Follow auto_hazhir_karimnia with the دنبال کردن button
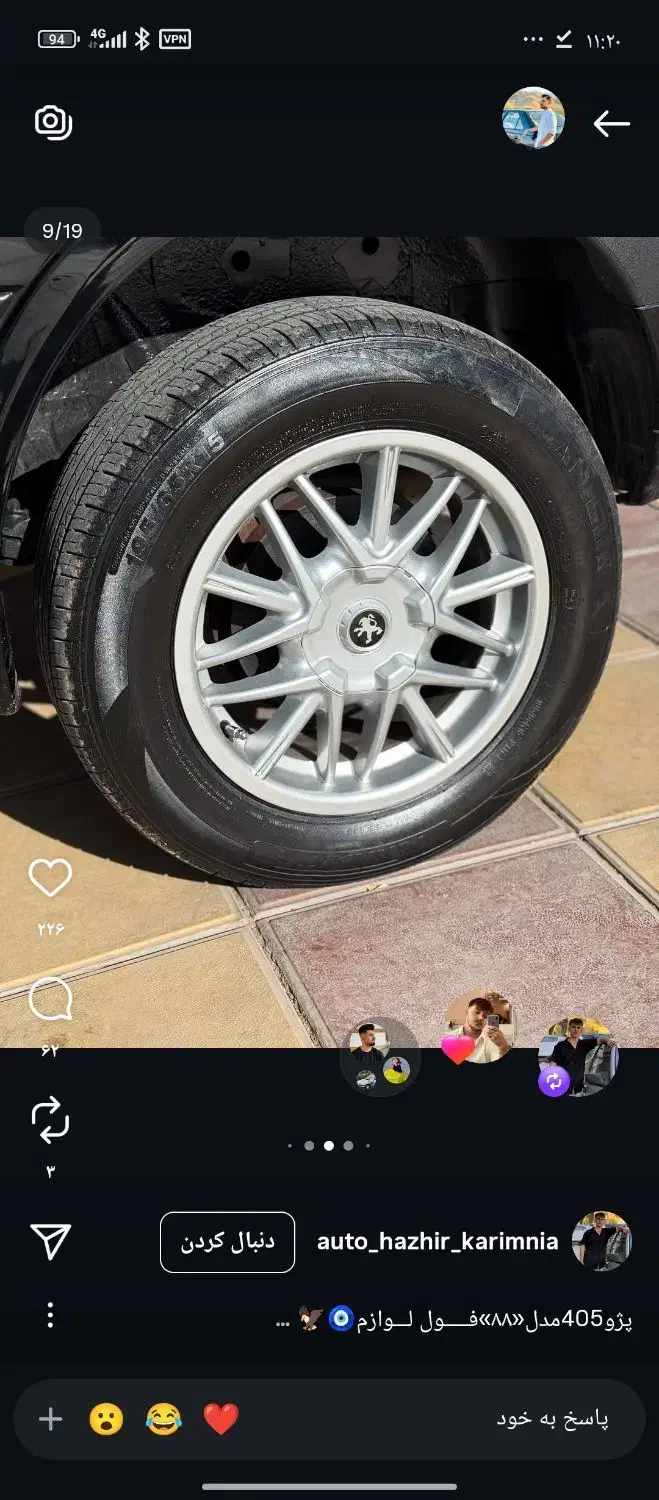 click(x=227, y=1242)
